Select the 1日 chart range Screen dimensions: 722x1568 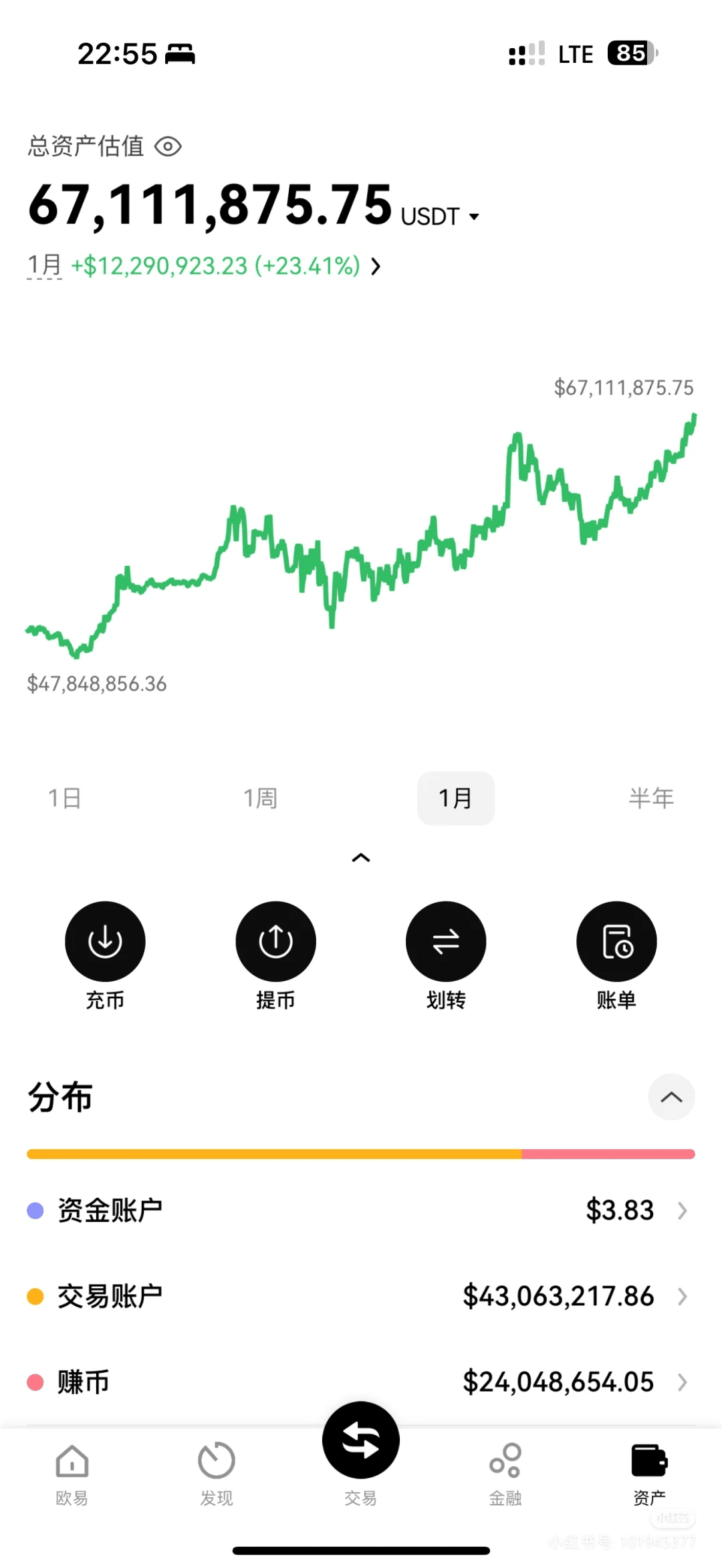(65, 798)
